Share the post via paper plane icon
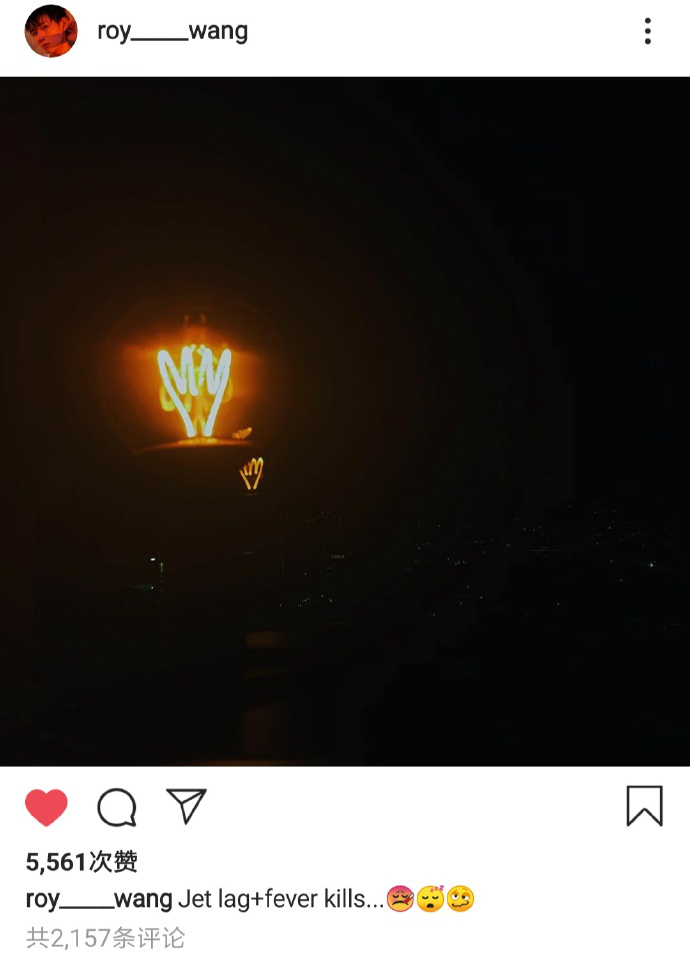690x953 pixels. pyautogui.click(x=186, y=806)
